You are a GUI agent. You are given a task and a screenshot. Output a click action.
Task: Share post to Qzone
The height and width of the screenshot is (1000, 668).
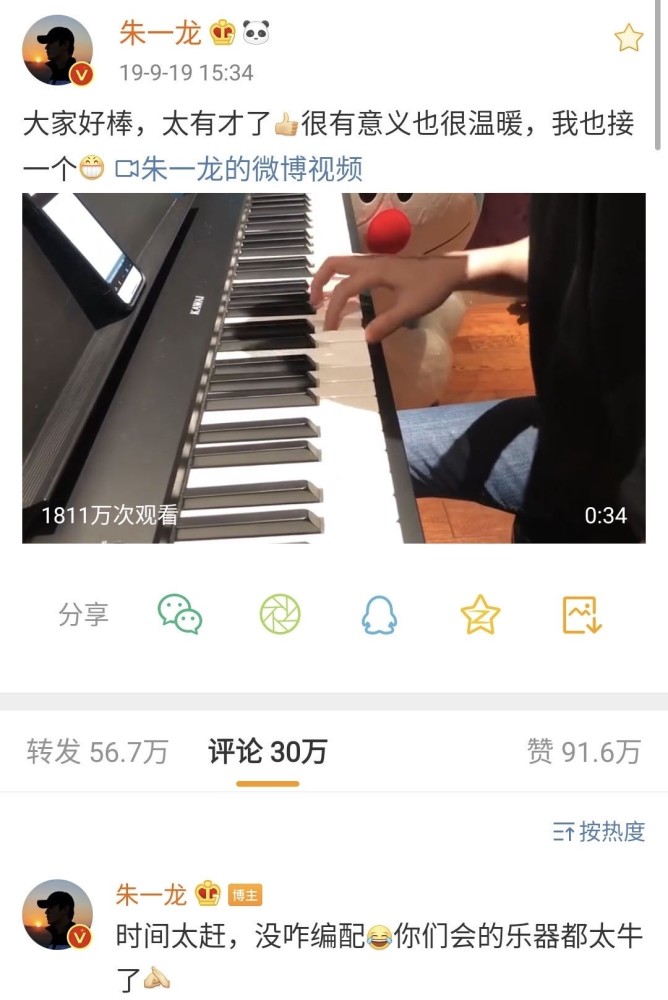(480, 614)
